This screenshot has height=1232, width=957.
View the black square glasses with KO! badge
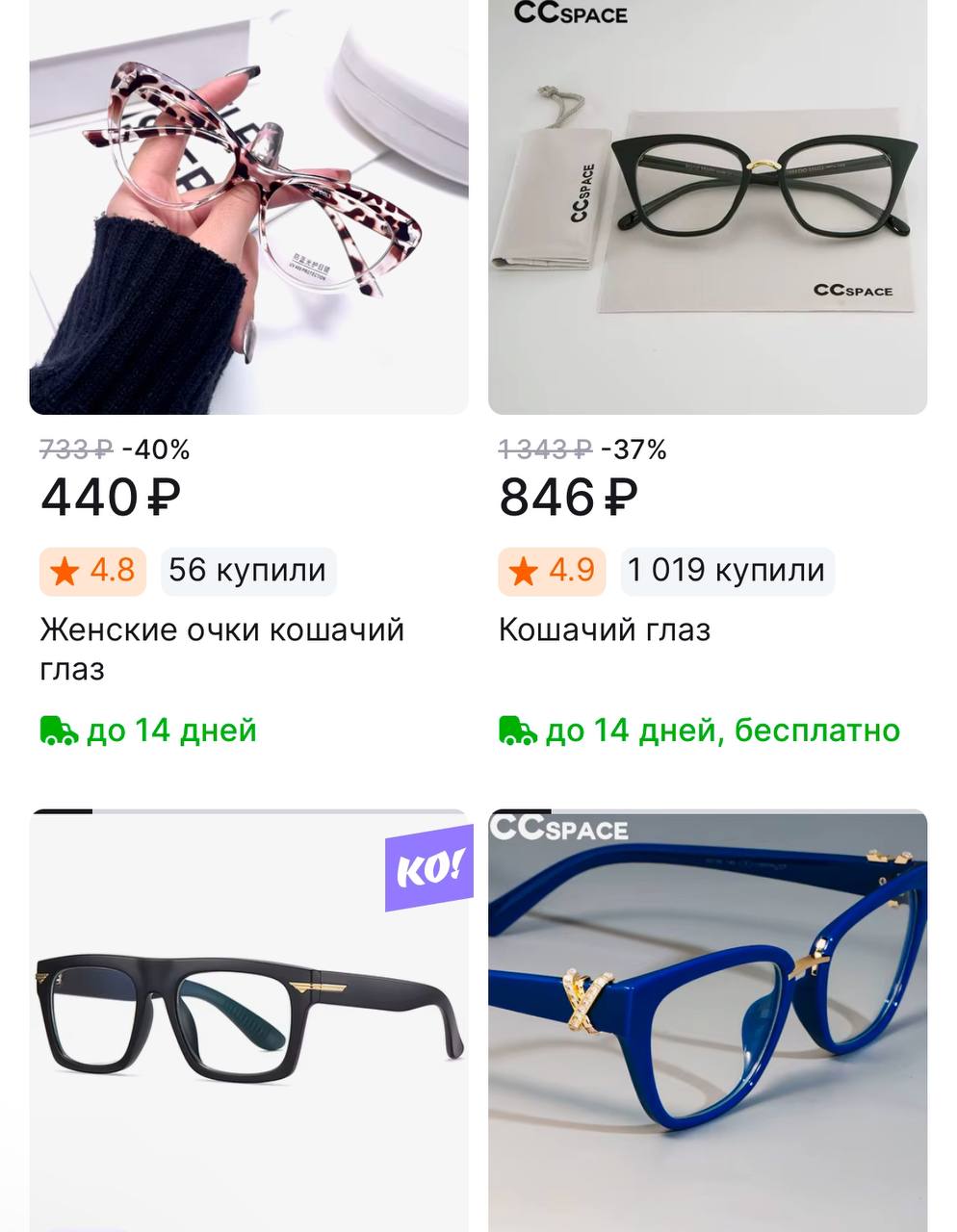(248, 1020)
